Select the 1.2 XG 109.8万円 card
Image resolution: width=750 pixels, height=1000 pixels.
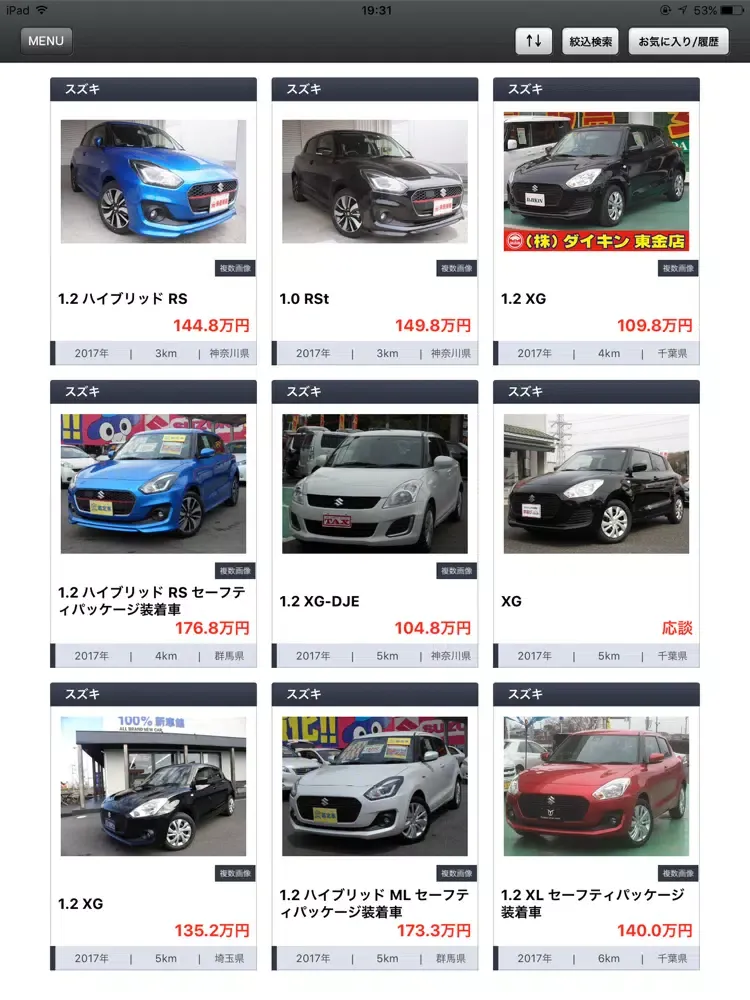coord(596,220)
